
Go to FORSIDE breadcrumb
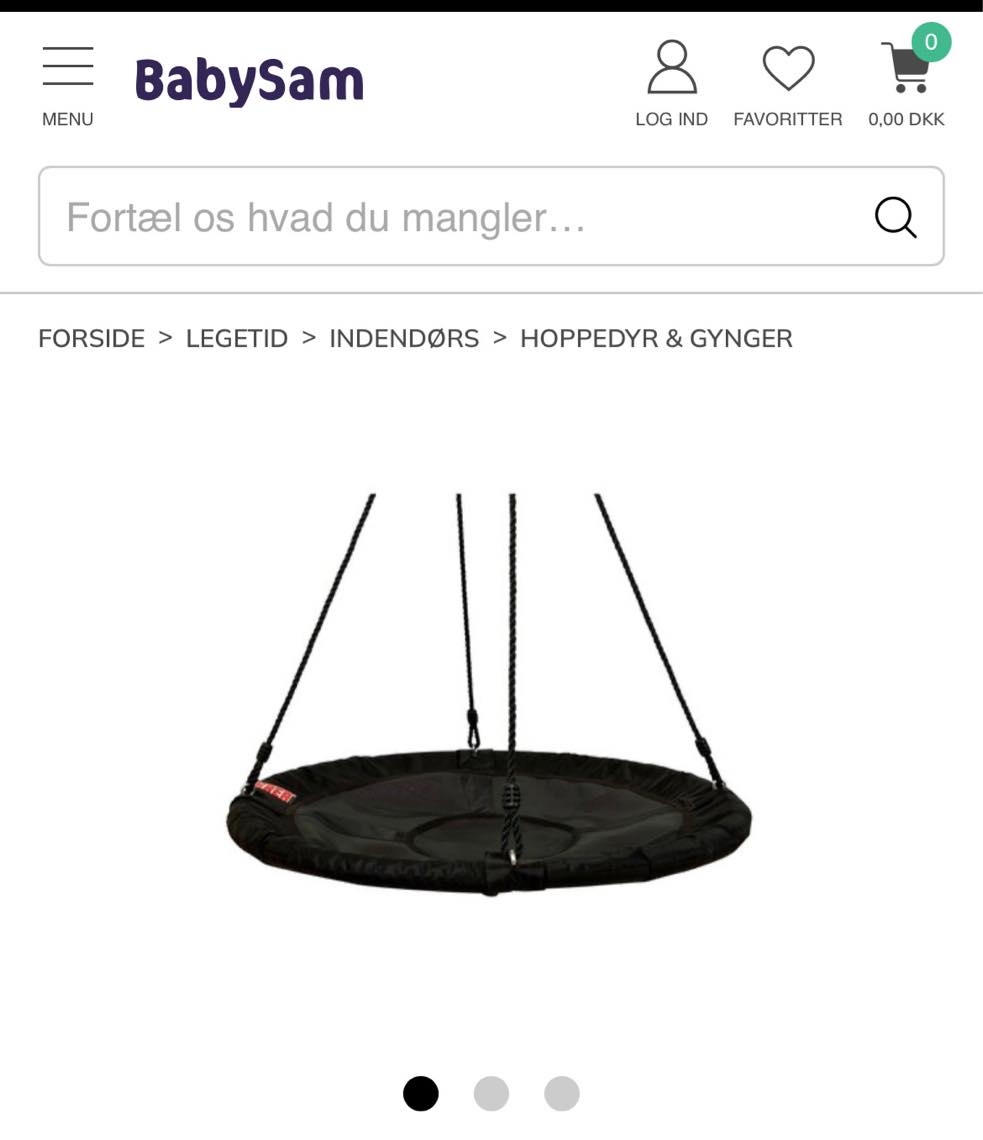(91, 339)
